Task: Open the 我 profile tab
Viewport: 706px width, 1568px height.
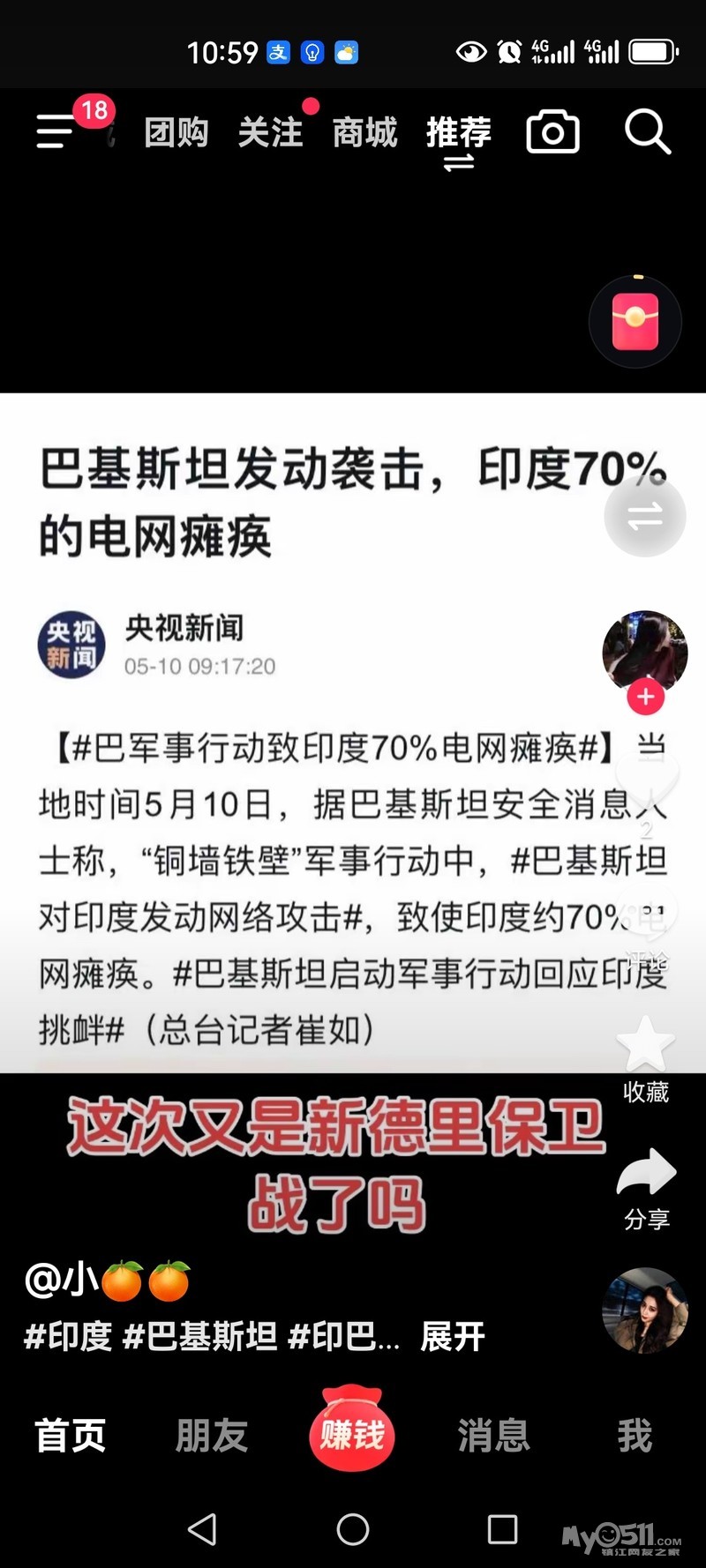Action: (635, 1436)
